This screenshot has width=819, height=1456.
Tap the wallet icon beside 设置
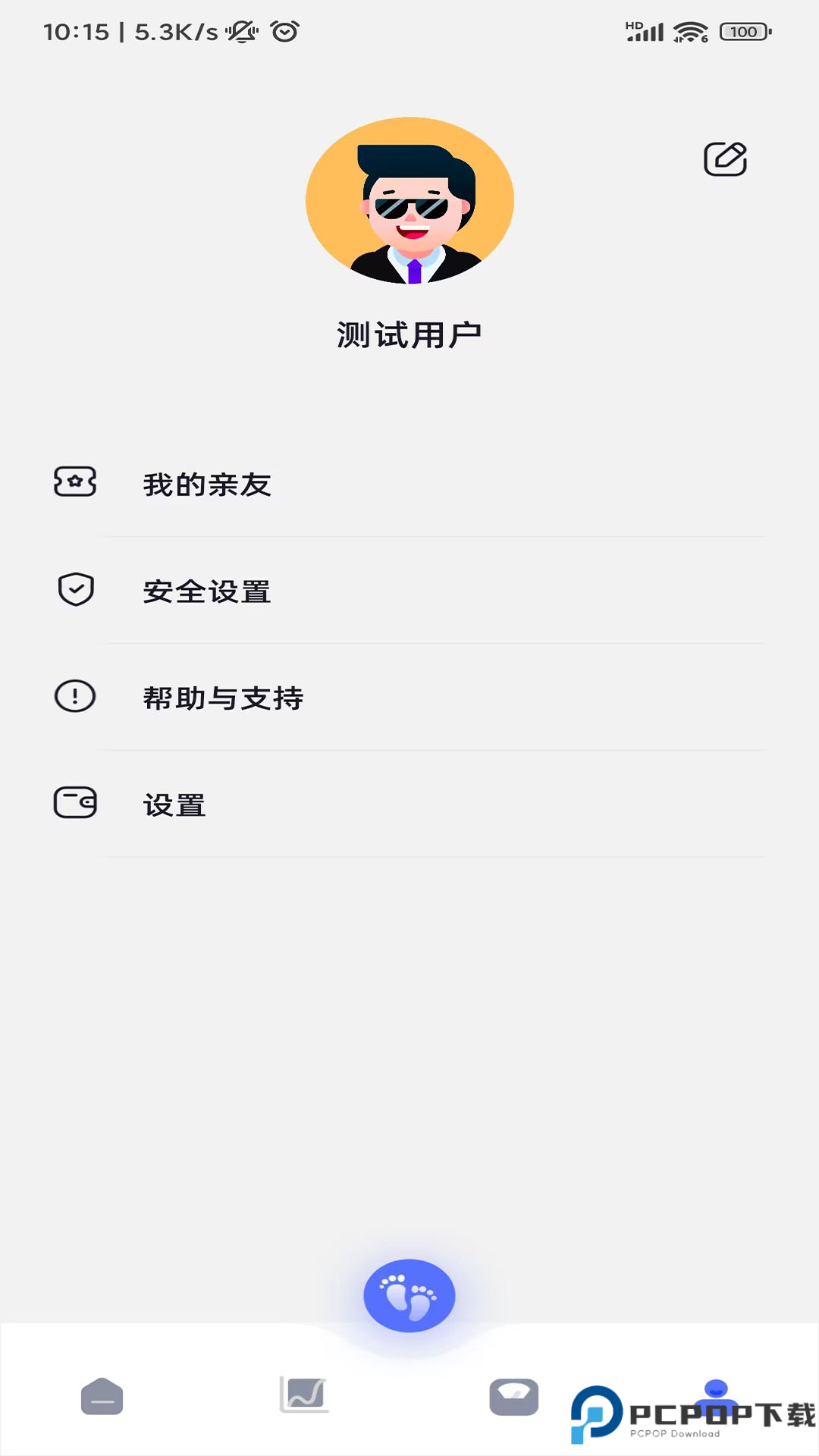(x=74, y=802)
